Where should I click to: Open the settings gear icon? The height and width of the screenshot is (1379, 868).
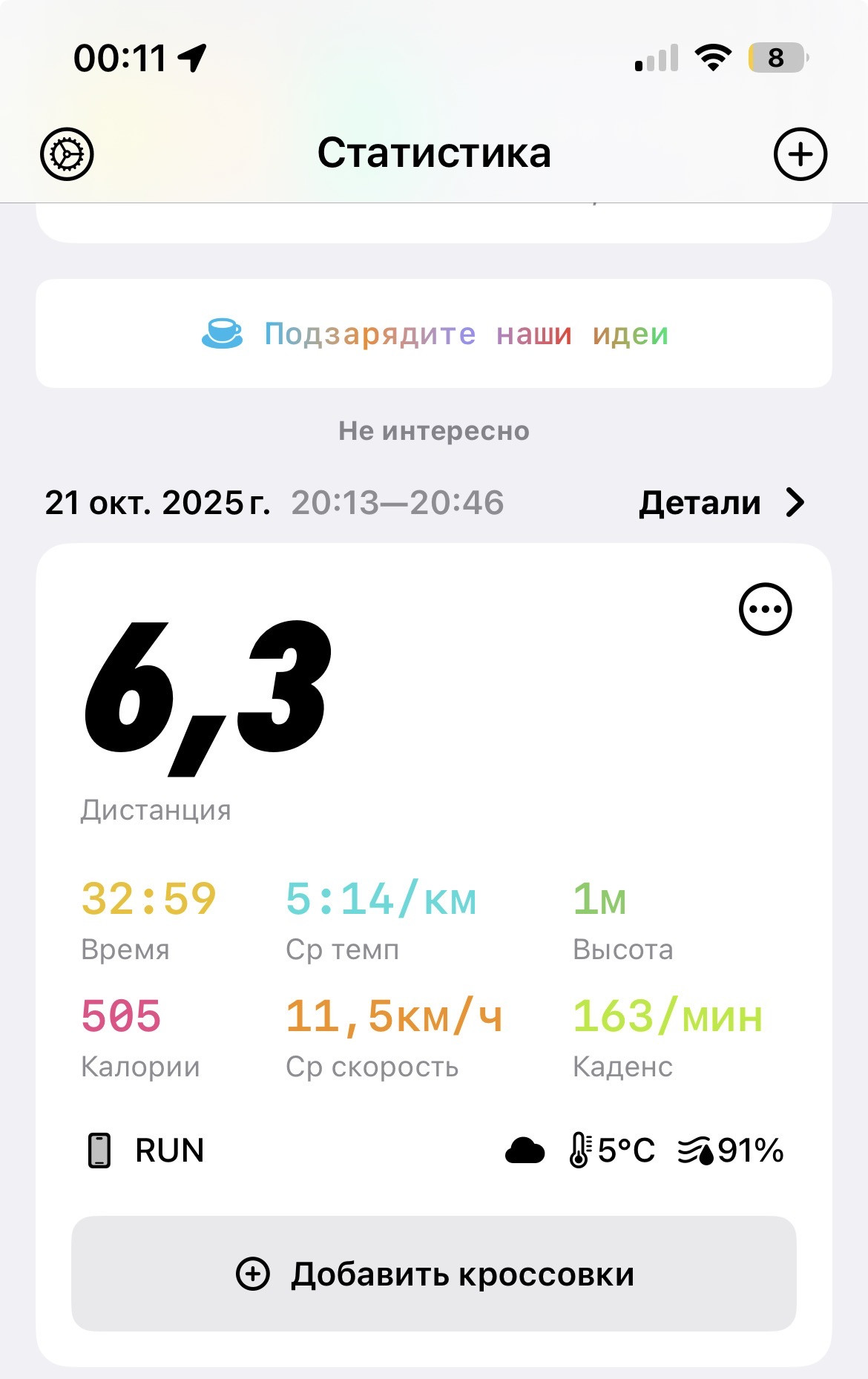67,154
